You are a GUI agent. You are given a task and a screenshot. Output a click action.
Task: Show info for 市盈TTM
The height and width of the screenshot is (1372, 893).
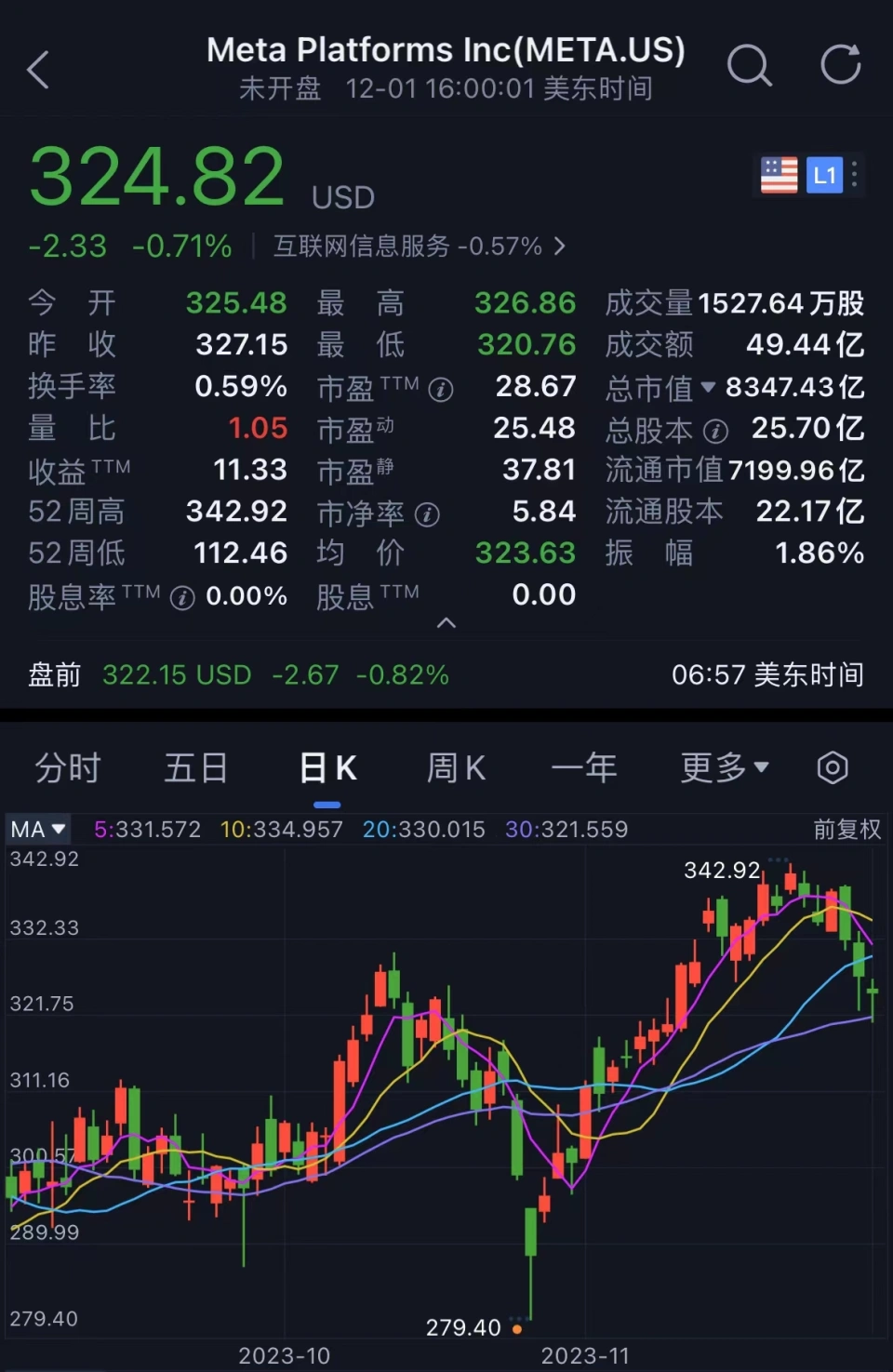click(x=441, y=390)
